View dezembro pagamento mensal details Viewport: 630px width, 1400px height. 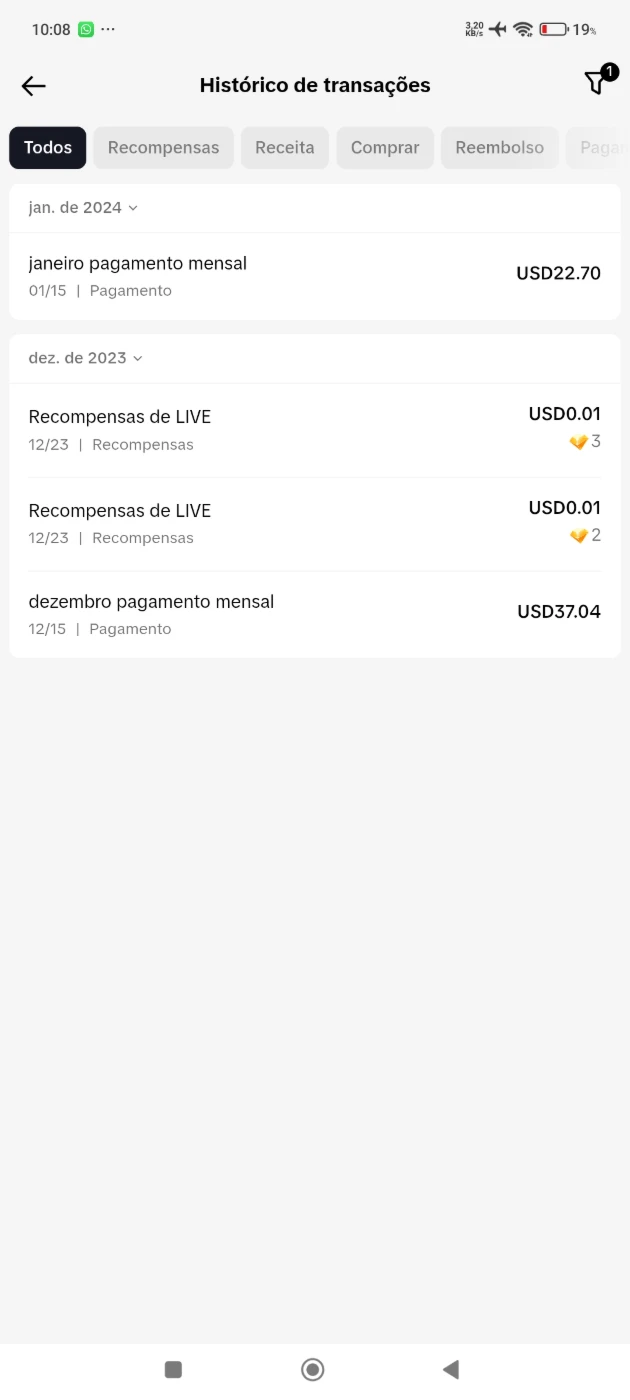click(x=315, y=614)
